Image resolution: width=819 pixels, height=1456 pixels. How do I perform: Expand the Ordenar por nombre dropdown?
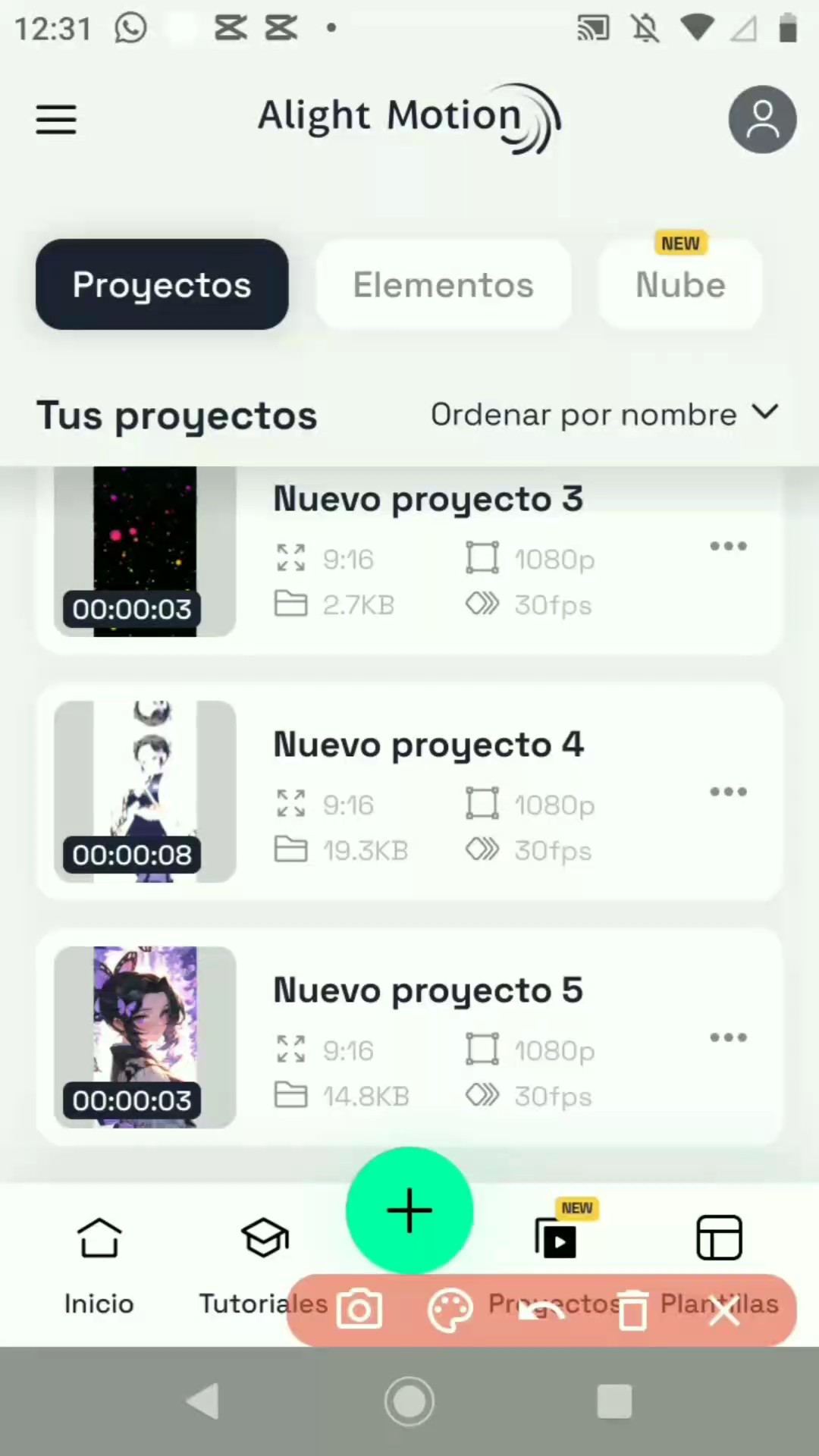604,414
